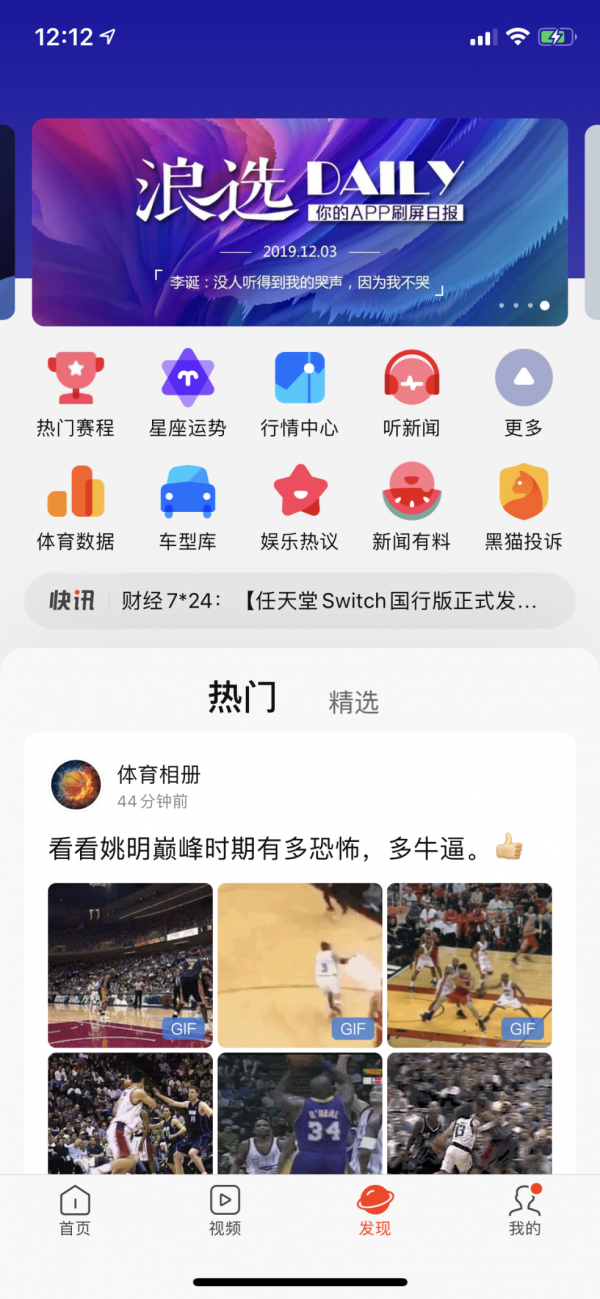Open the 浪选 Daily banner
Image resolution: width=600 pixels, height=1299 pixels.
coord(300,222)
